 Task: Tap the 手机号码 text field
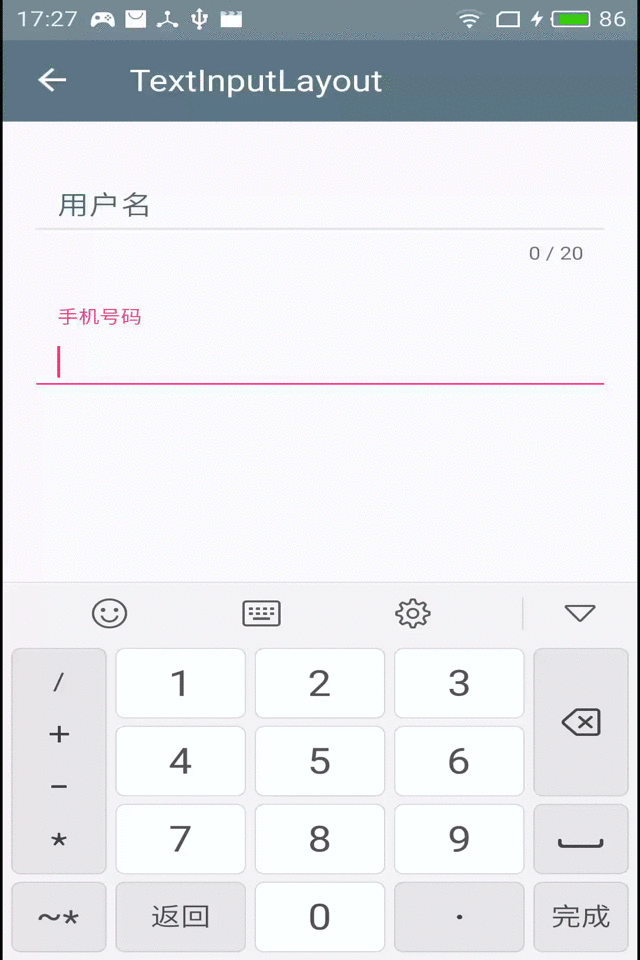point(320,361)
